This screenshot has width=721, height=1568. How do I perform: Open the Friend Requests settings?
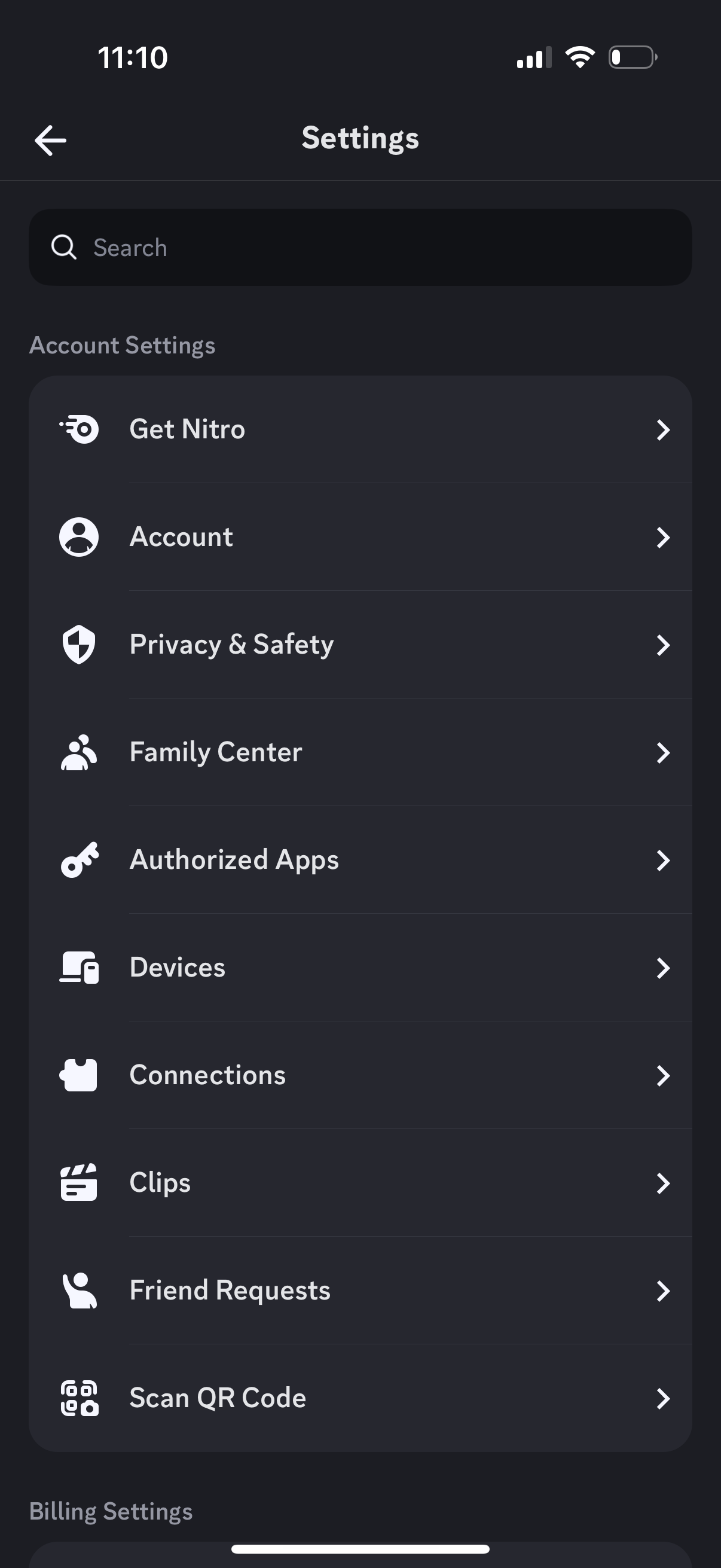[360, 1291]
